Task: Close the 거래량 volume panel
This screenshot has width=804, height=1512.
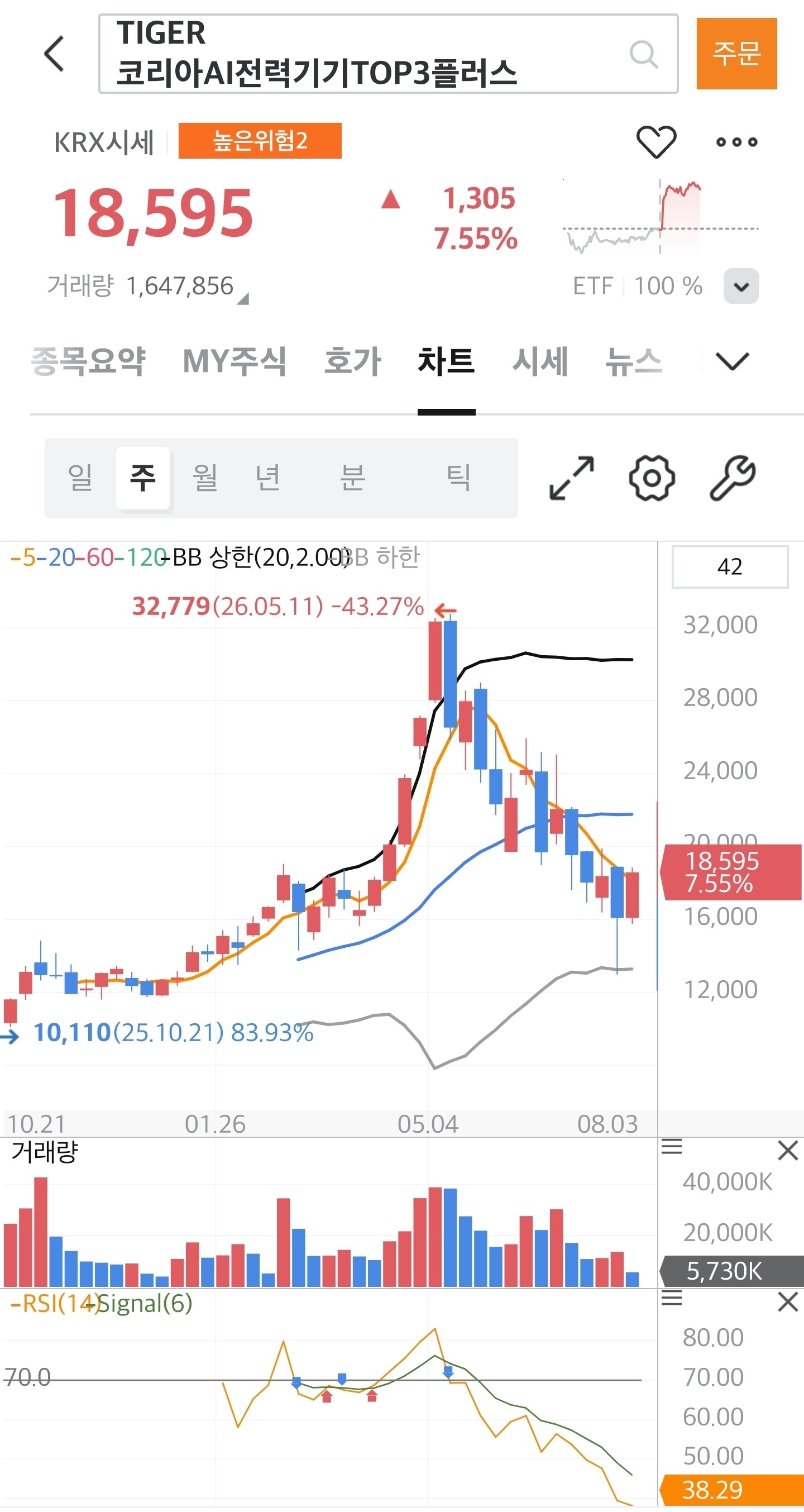Action: [x=788, y=1151]
